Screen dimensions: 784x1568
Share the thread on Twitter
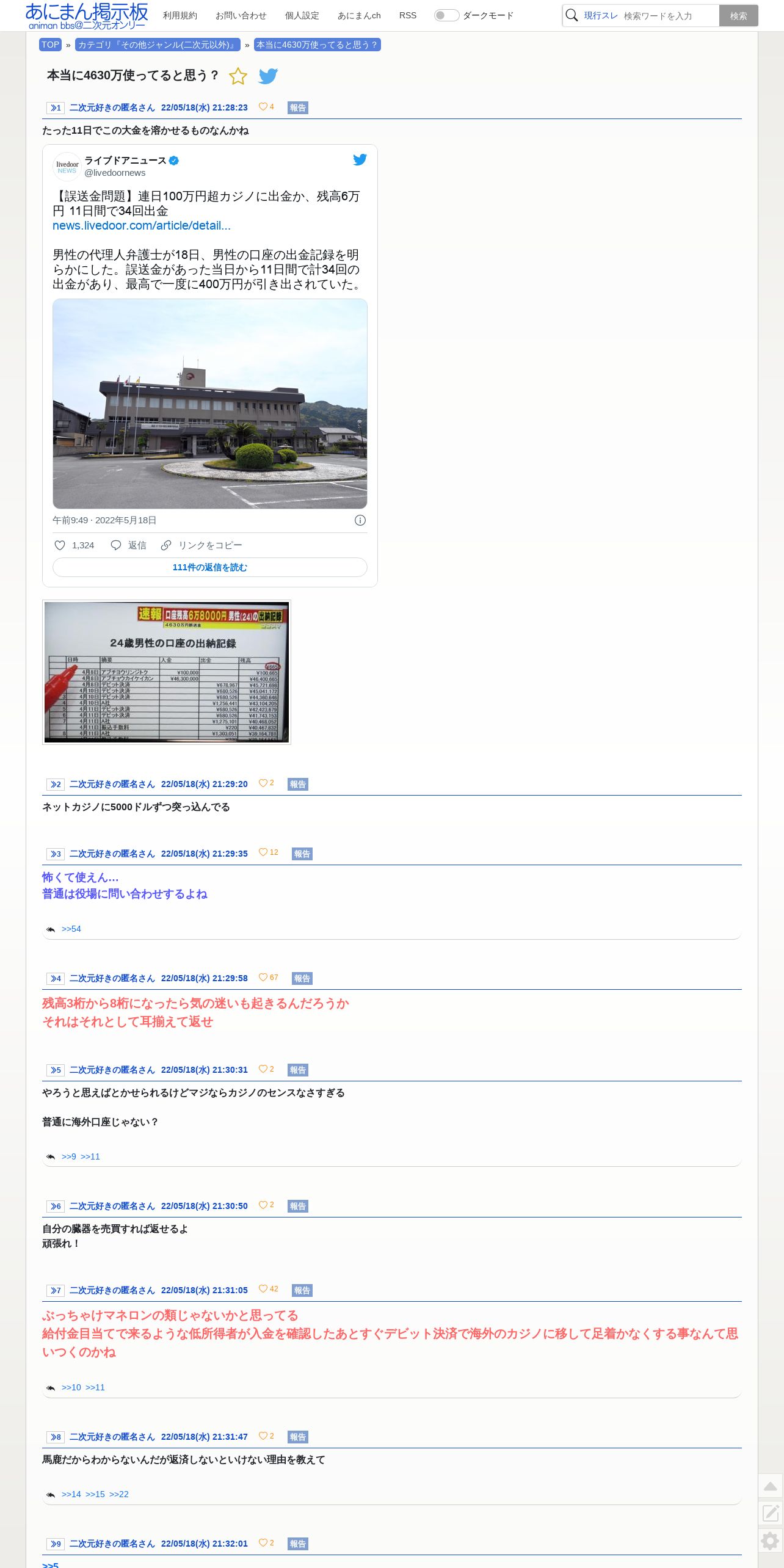click(268, 76)
